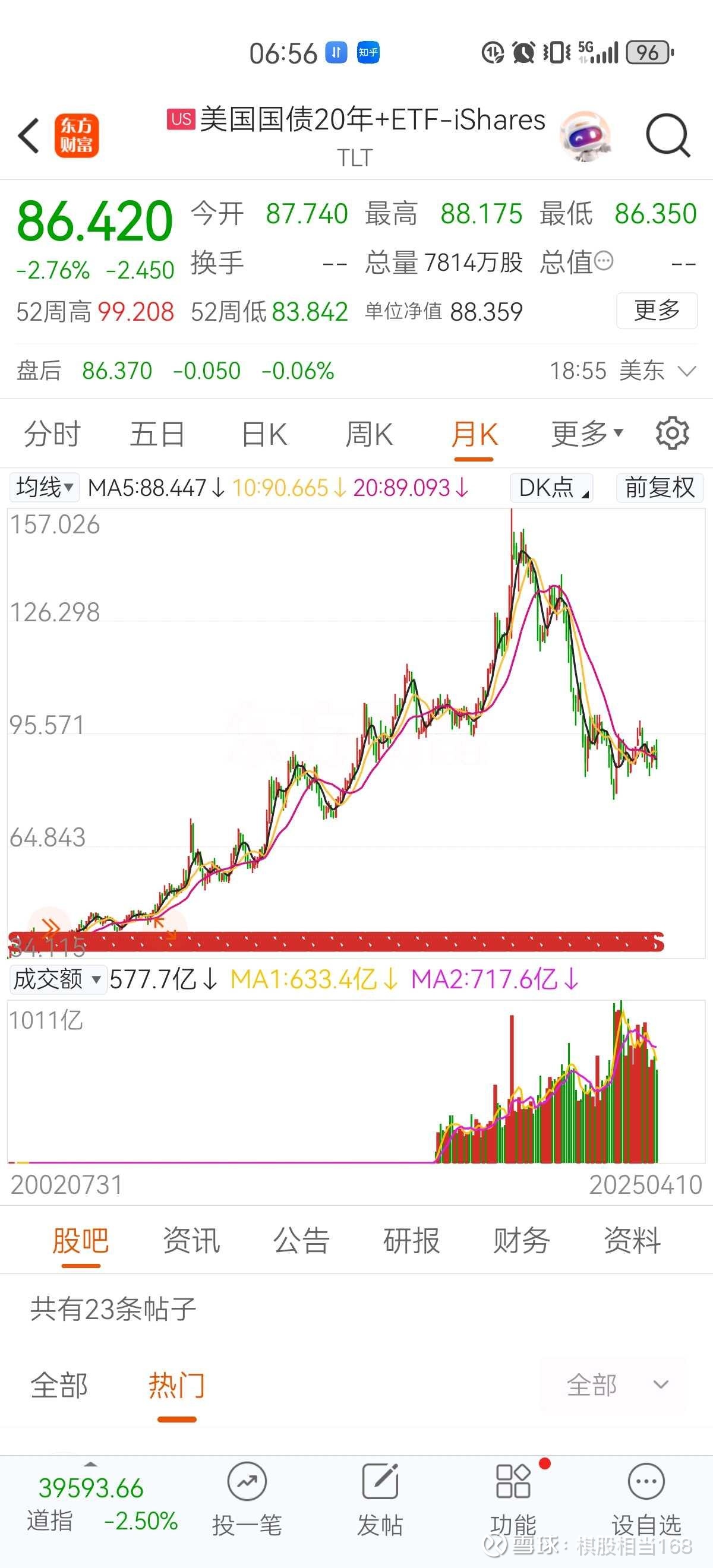Open chart settings via the gear icon
This screenshot has height=1568, width=713.
tap(671, 434)
